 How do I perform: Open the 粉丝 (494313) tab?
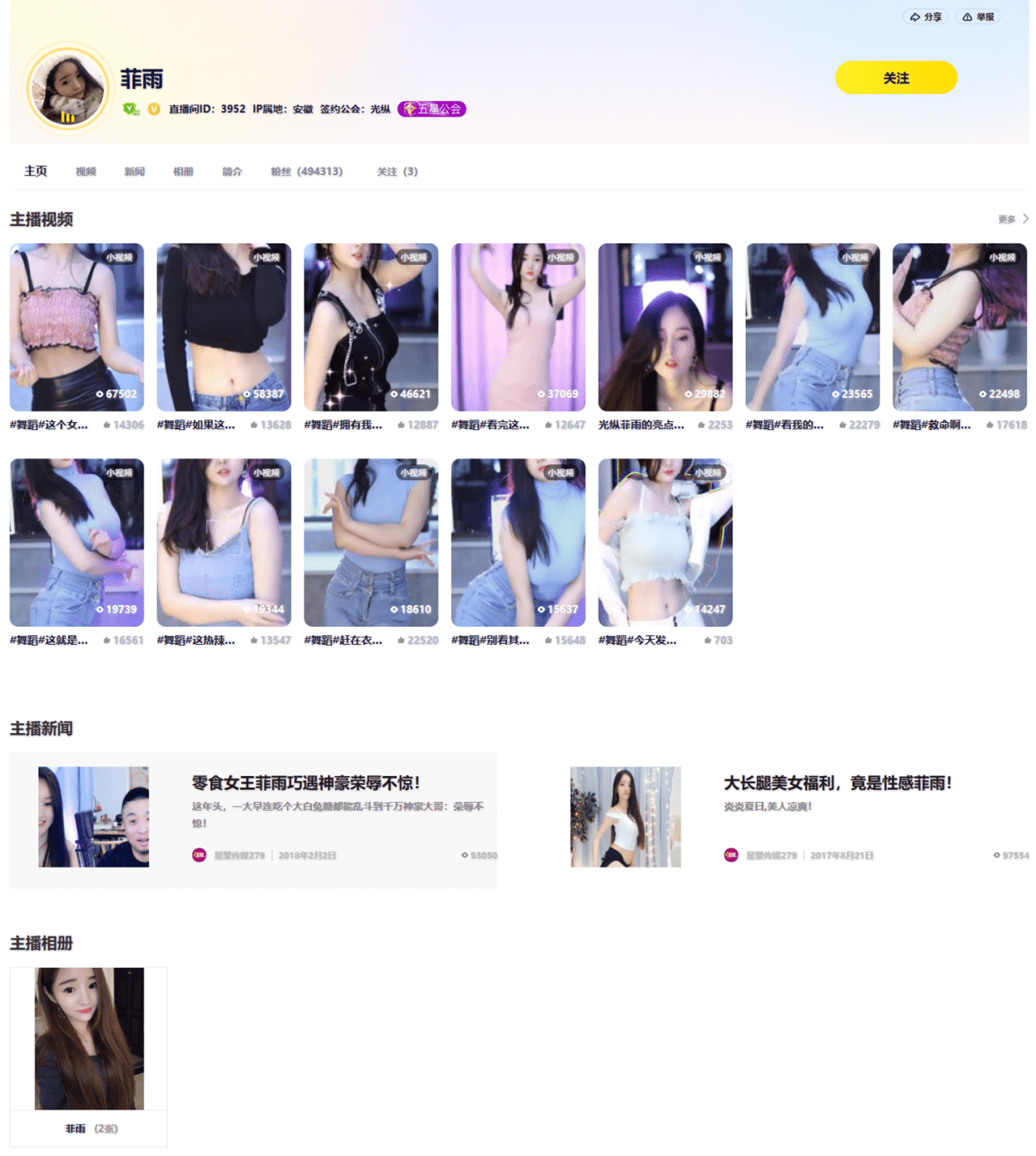[x=306, y=172]
